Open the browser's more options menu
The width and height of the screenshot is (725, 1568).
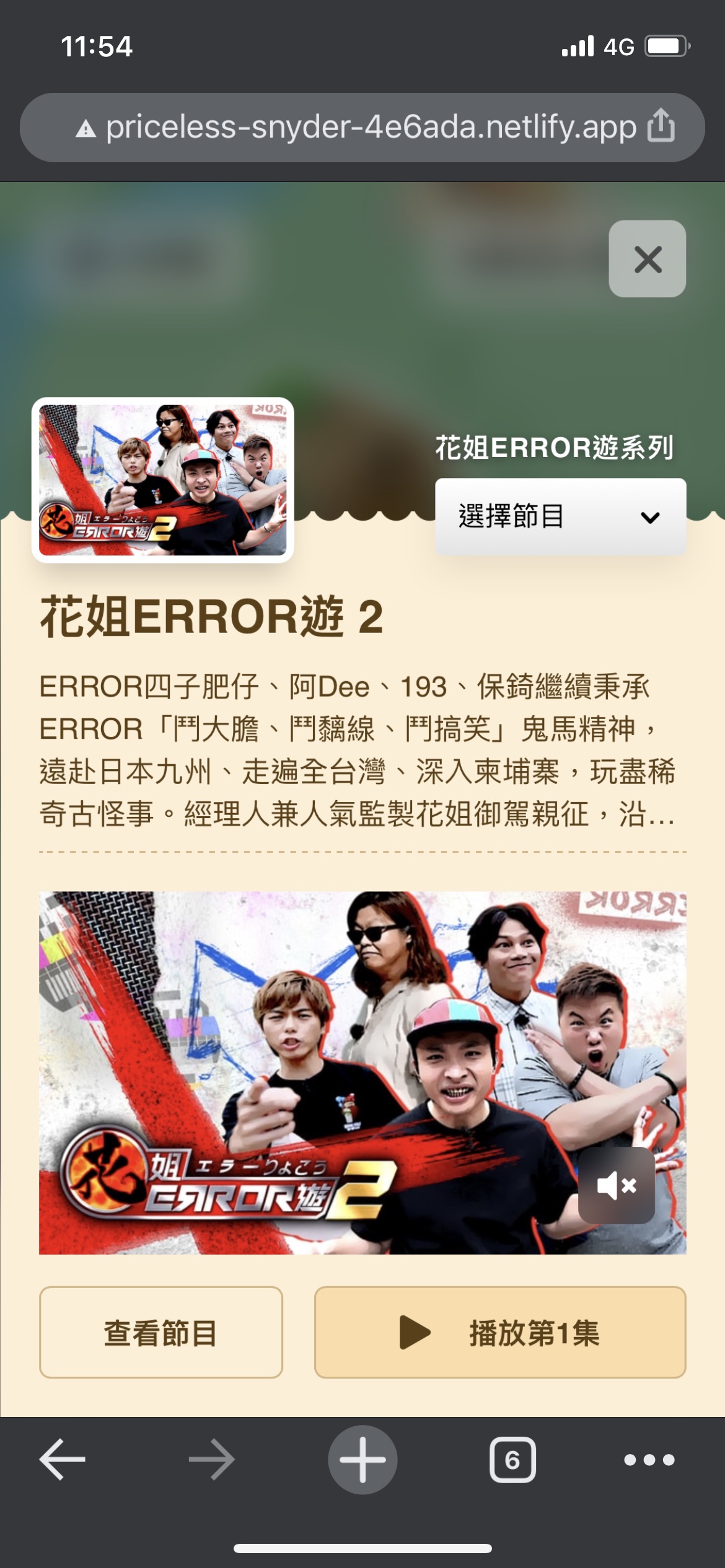(649, 1460)
